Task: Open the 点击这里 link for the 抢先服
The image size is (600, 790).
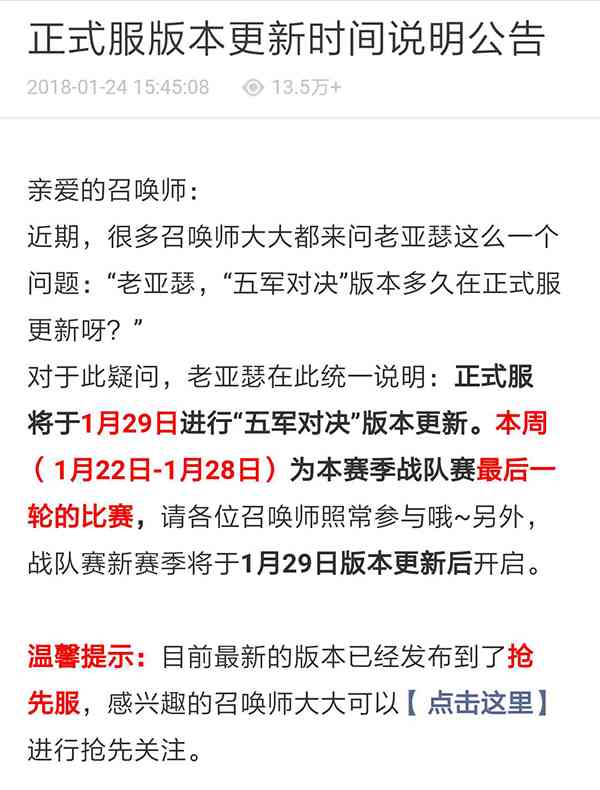Action: click(x=479, y=703)
